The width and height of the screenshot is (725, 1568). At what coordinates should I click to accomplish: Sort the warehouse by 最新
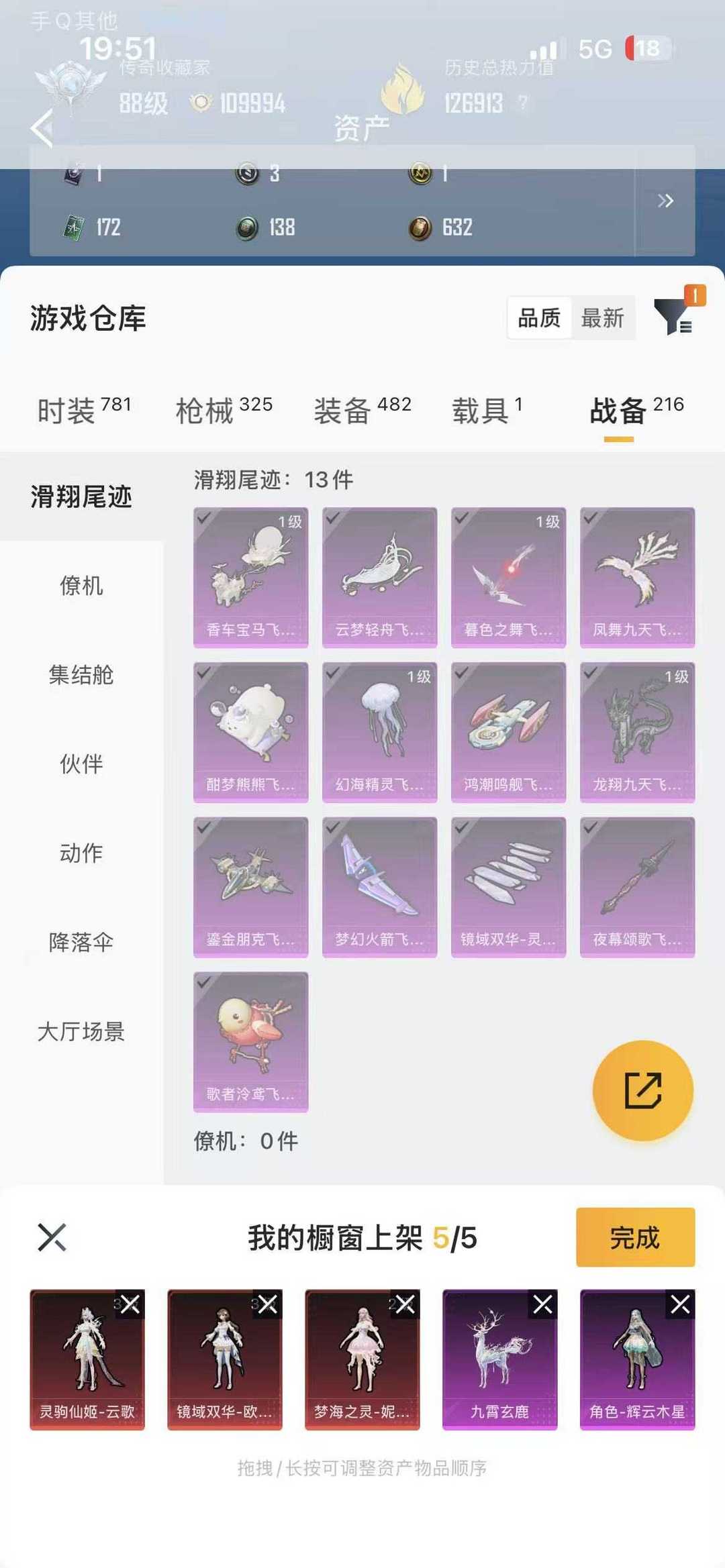tap(602, 318)
